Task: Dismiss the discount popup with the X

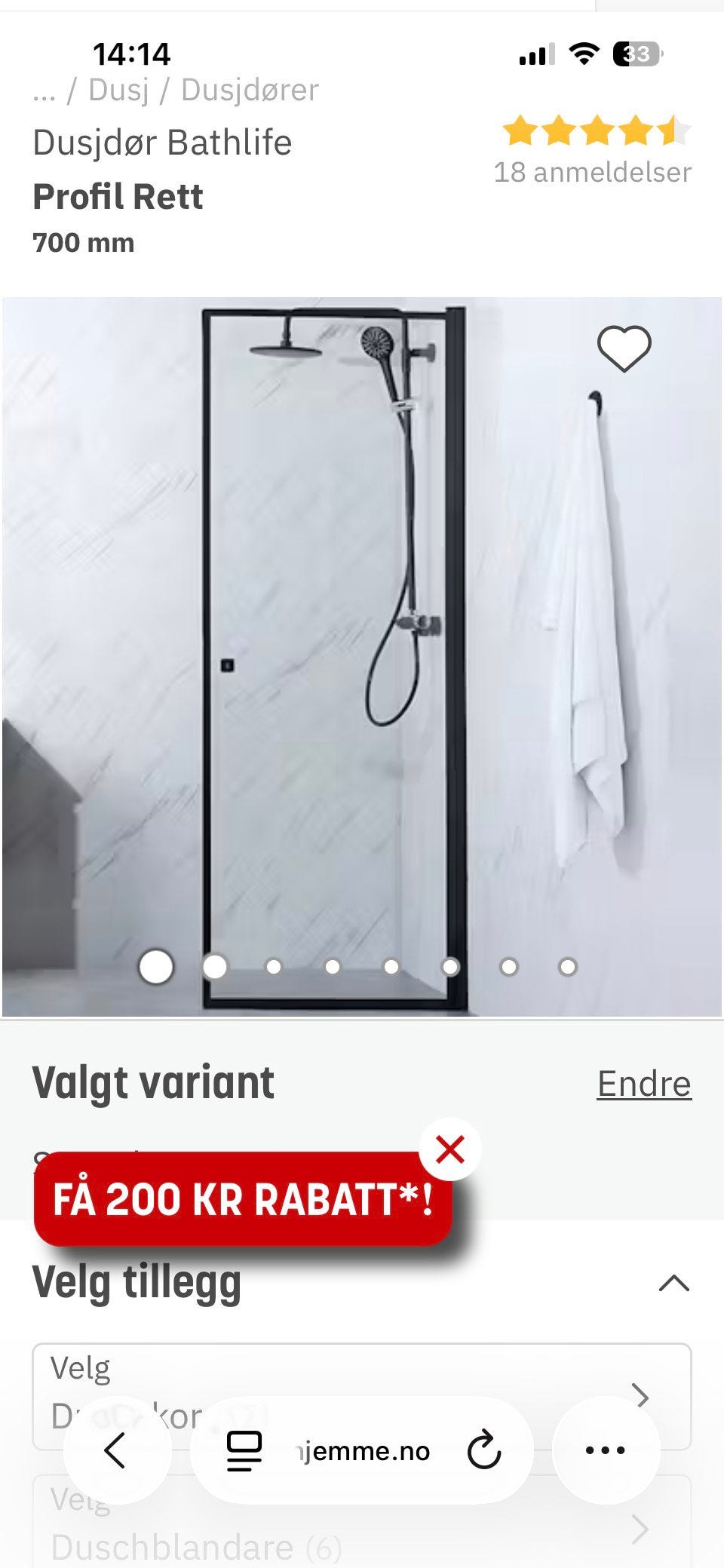Action: click(450, 1150)
